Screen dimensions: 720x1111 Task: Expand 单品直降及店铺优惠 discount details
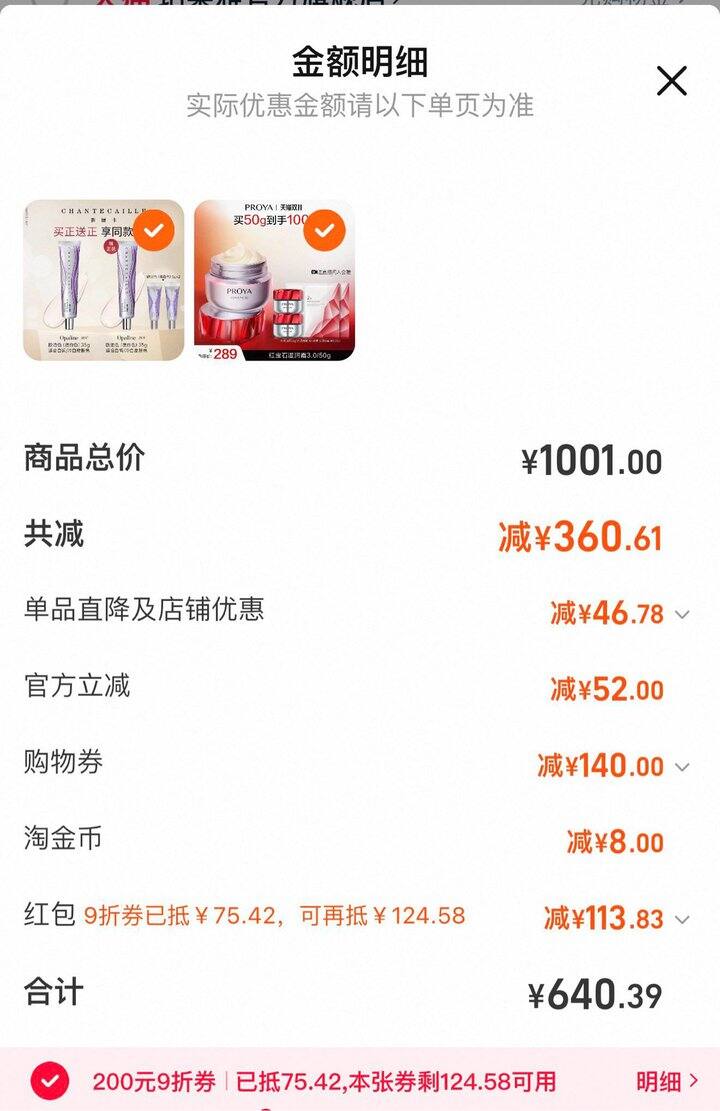click(682, 614)
